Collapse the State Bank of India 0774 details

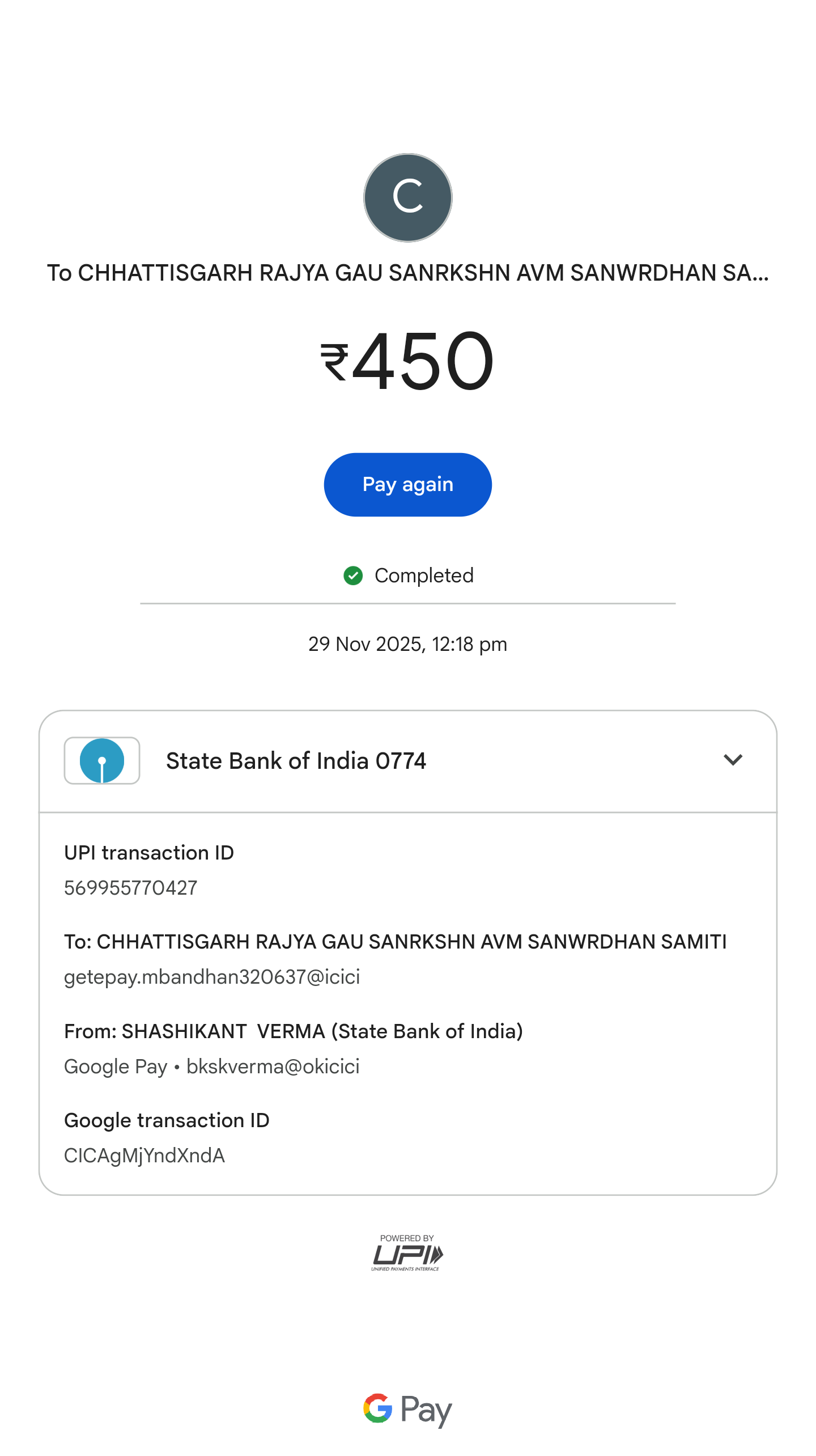click(x=733, y=760)
